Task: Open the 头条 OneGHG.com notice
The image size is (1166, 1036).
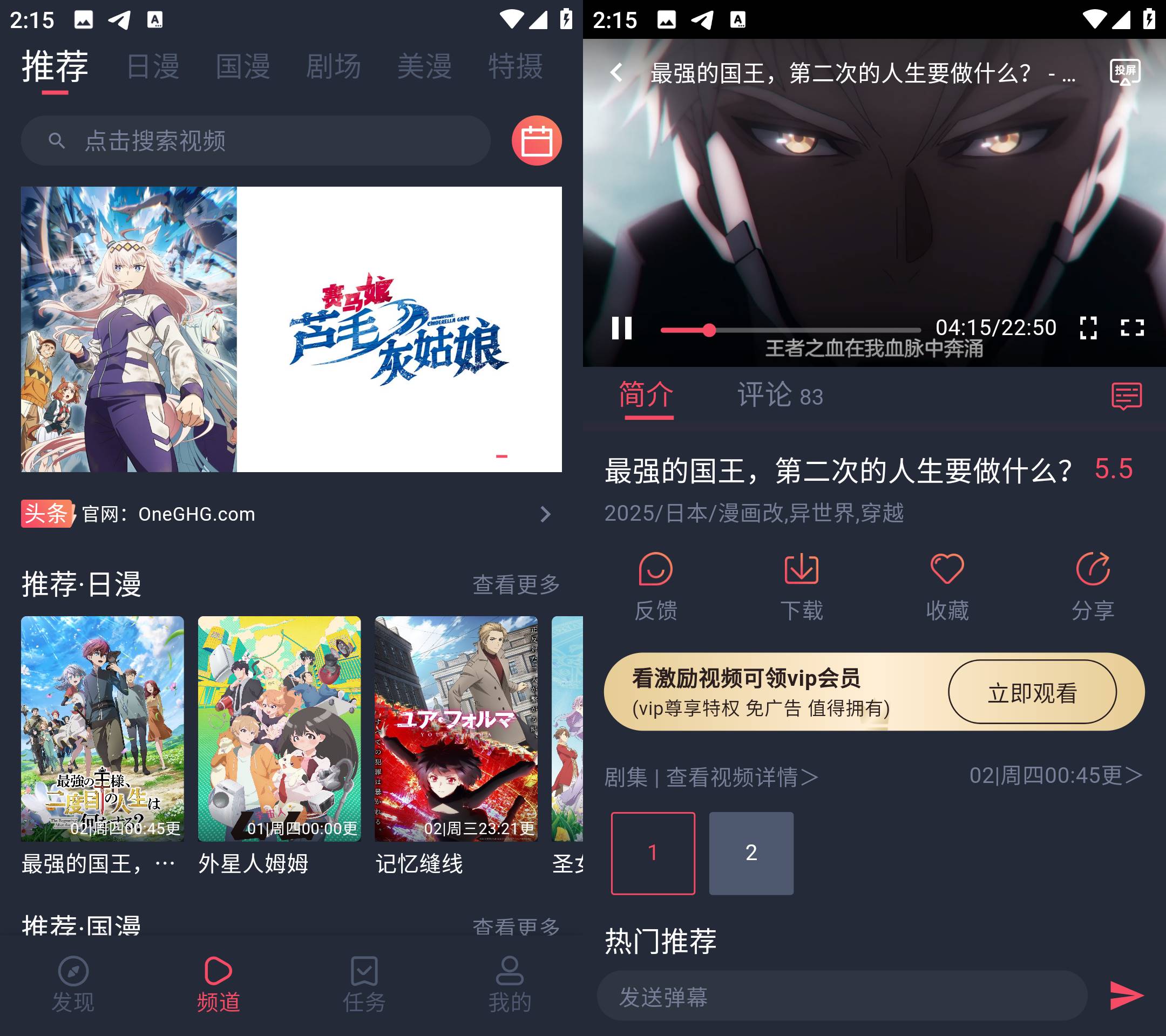Action: coord(285,514)
